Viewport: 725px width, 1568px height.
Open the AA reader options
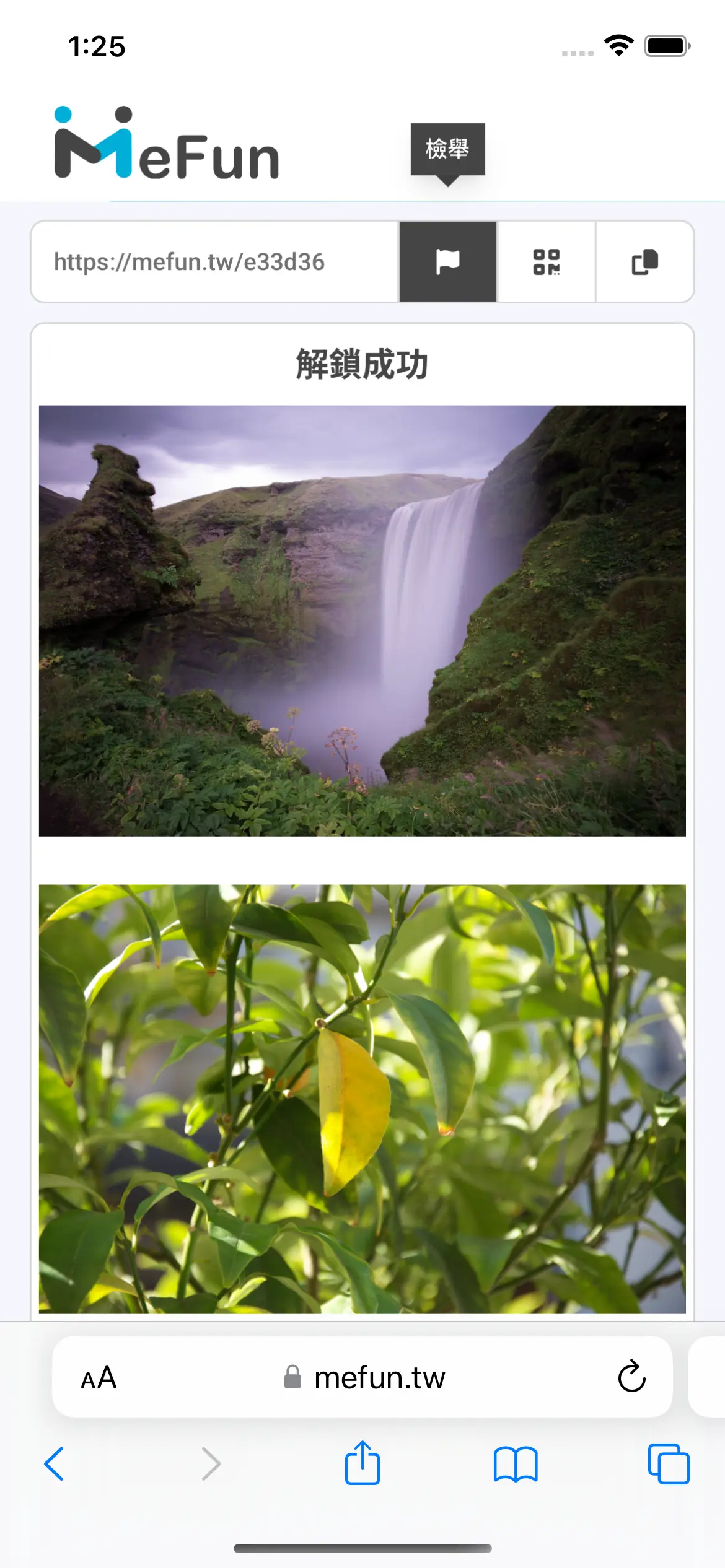click(99, 1378)
